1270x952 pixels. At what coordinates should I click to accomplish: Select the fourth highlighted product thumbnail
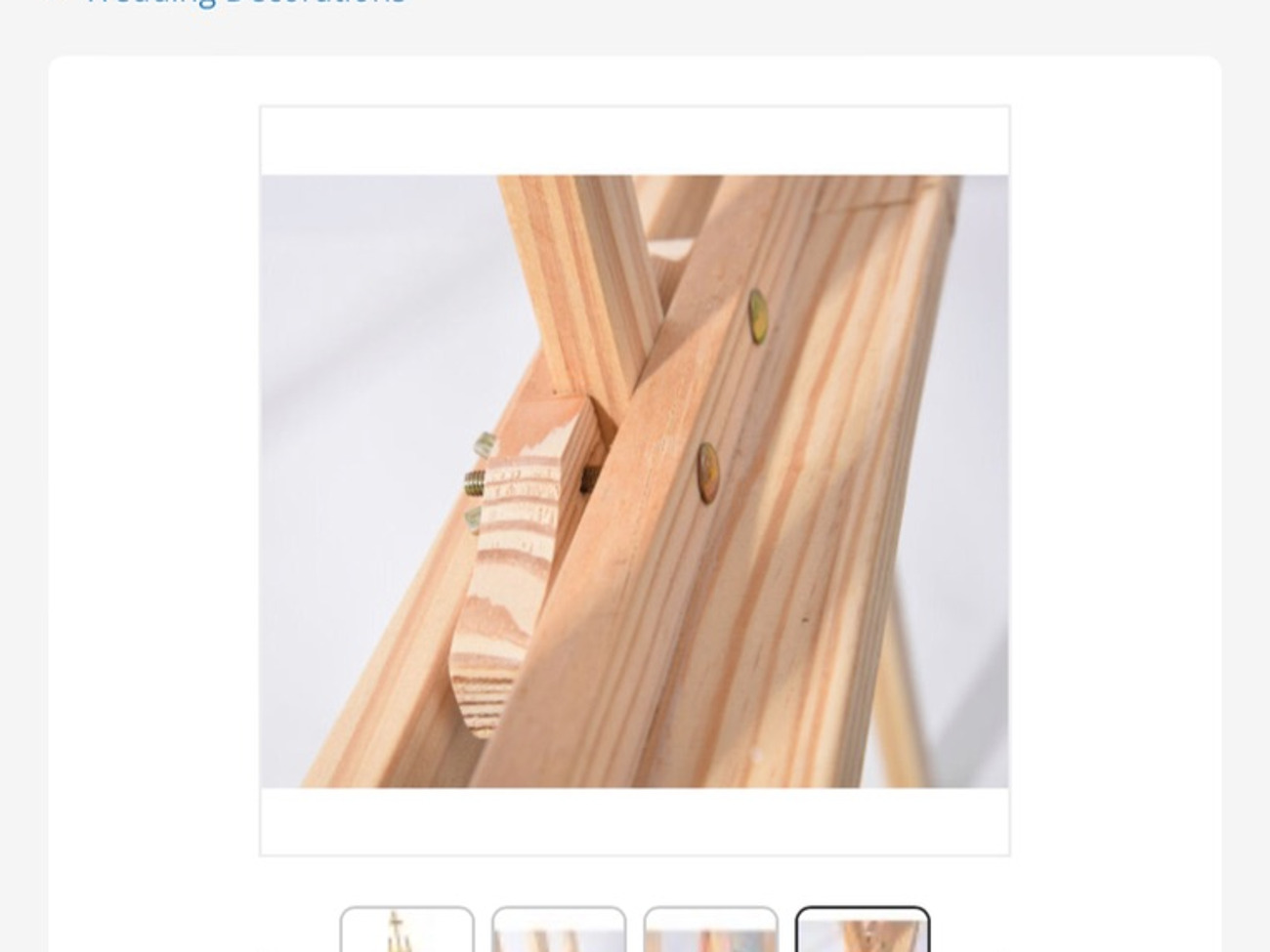coord(862,931)
